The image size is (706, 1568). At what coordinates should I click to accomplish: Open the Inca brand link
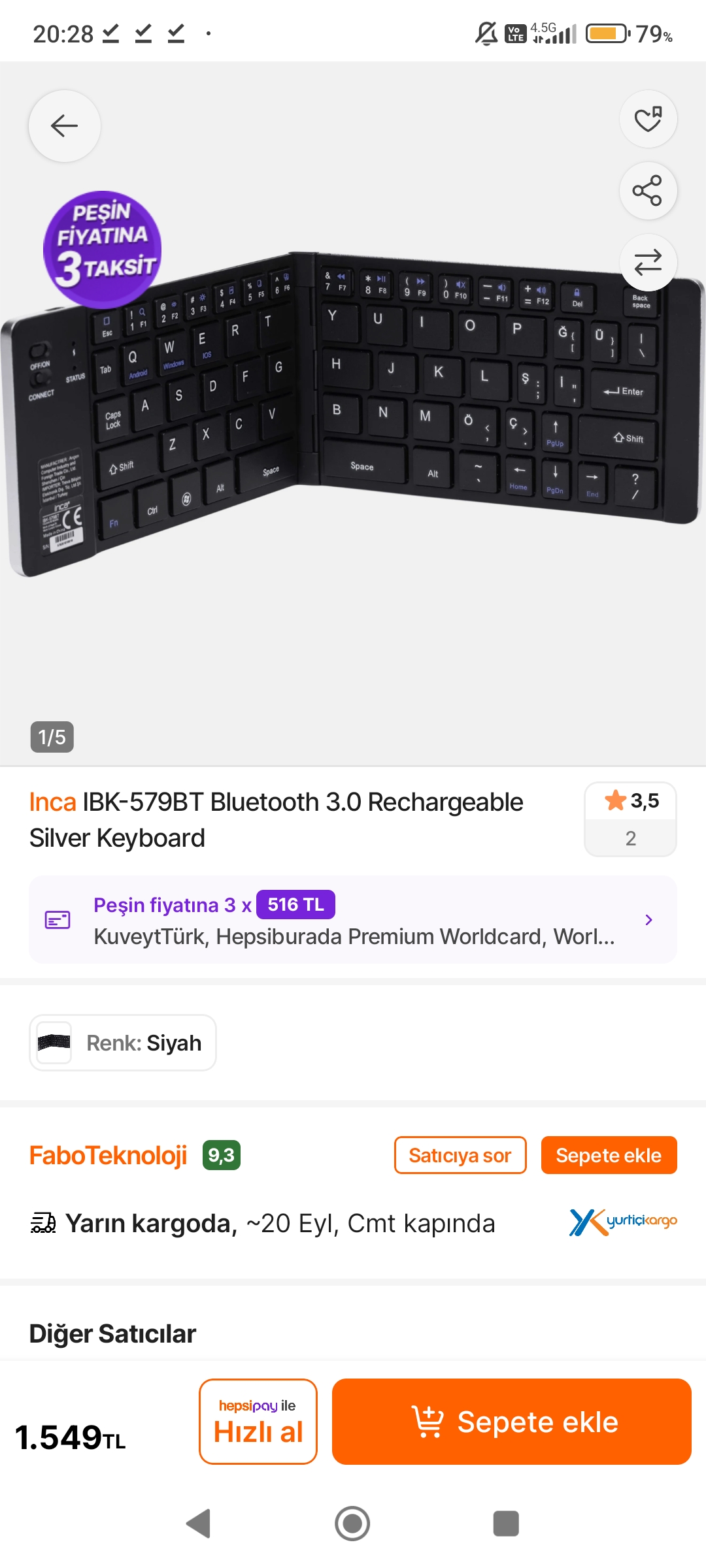[x=52, y=802]
